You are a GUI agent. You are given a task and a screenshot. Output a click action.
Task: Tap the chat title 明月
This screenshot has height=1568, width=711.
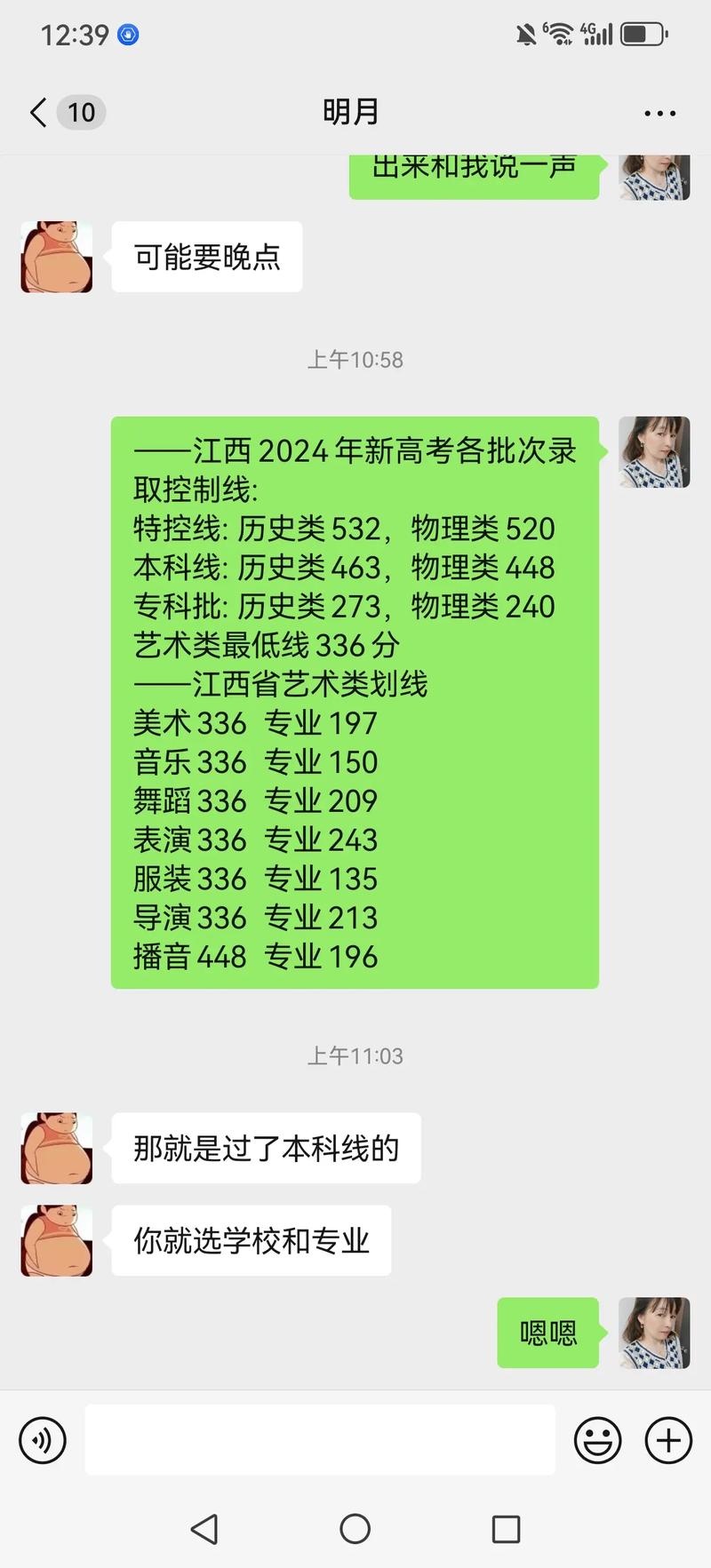[x=353, y=112]
